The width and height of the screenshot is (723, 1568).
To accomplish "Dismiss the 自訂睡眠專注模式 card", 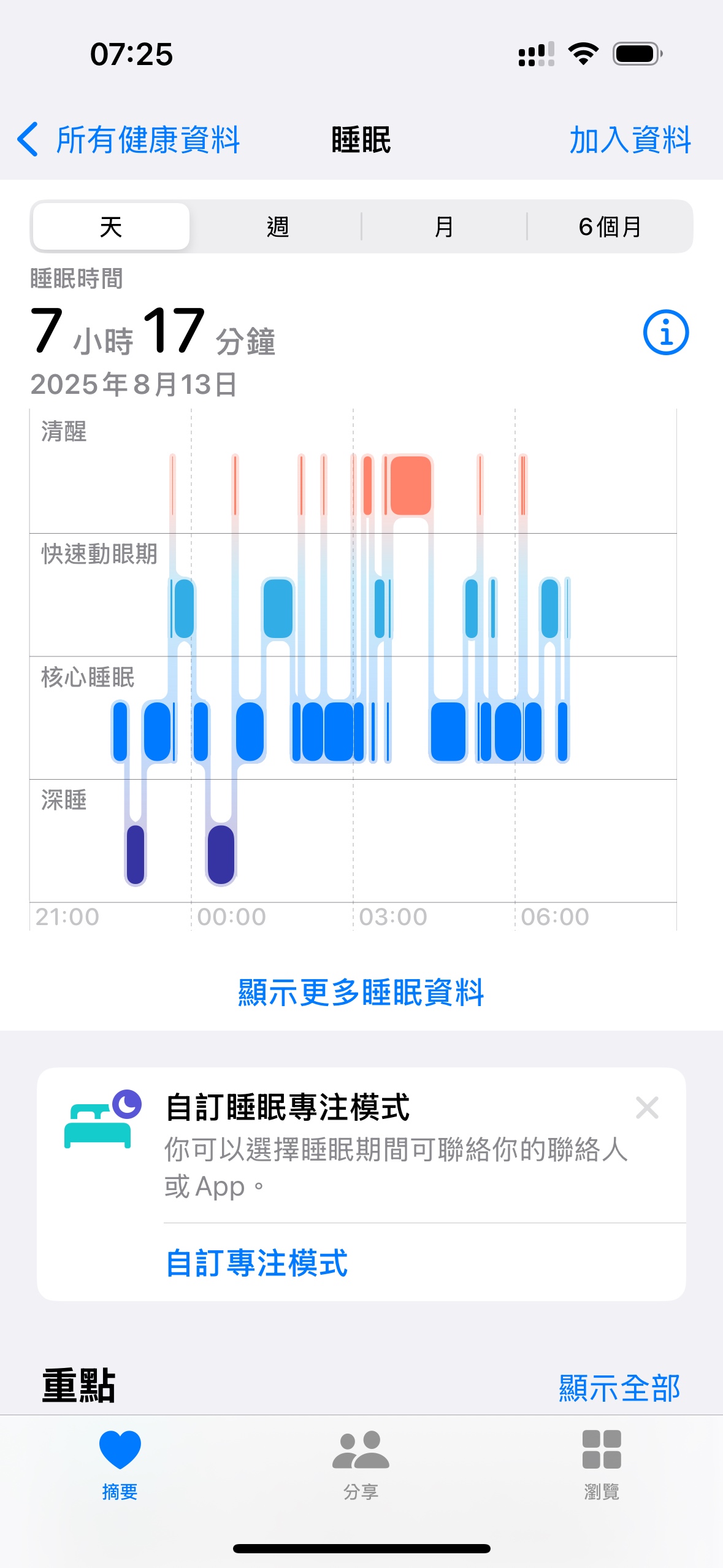I will [x=647, y=1107].
